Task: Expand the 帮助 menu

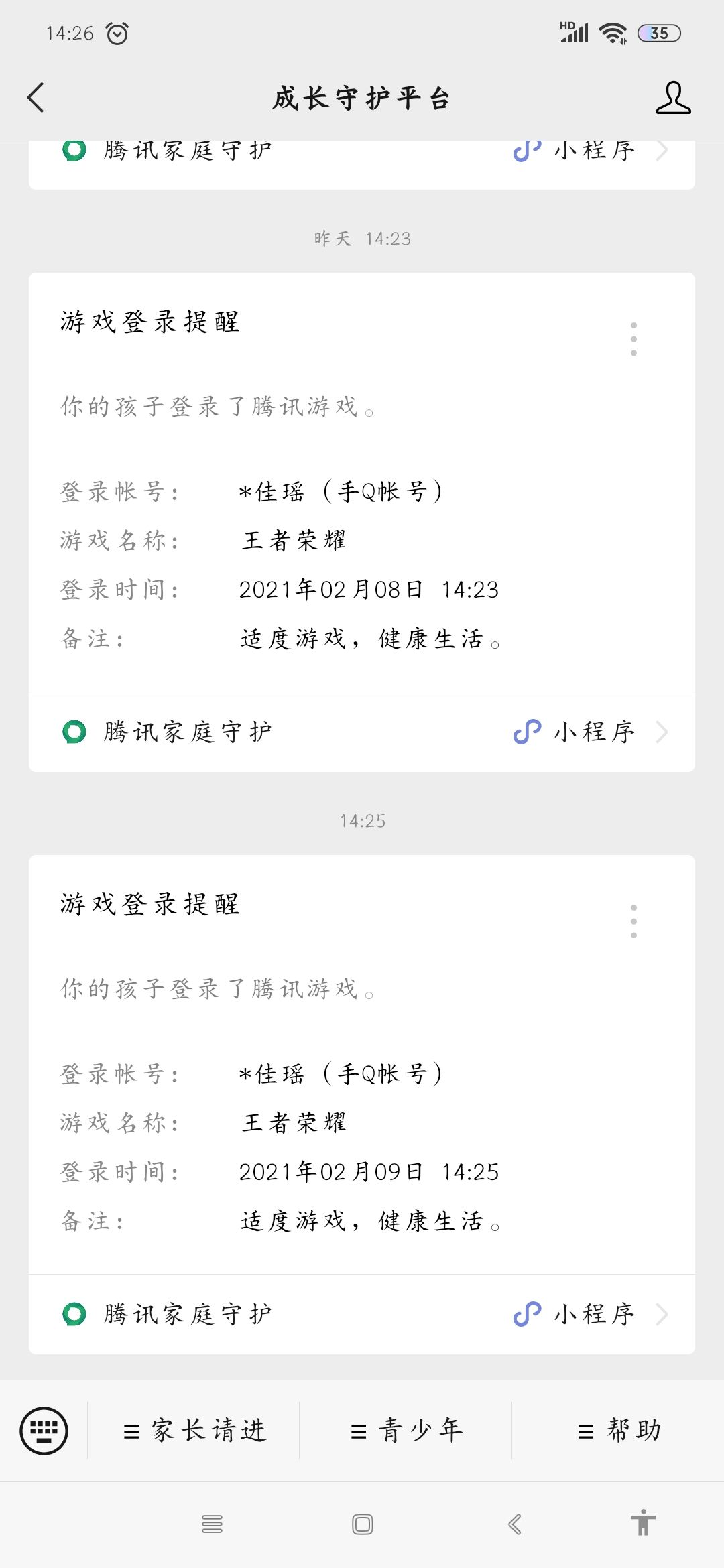Action: (x=618, y=1431)
